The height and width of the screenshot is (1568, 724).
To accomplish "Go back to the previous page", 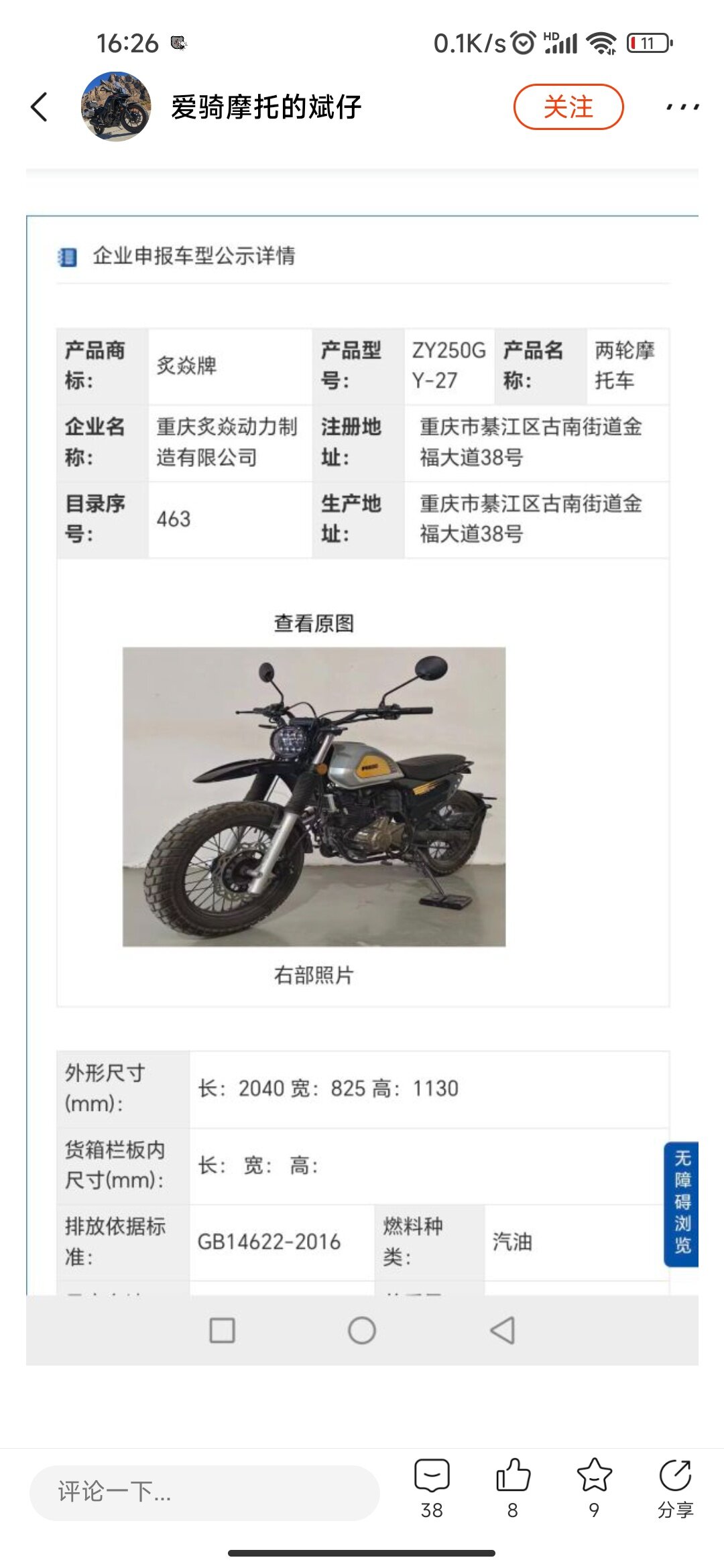I will (x=40, y=107).
